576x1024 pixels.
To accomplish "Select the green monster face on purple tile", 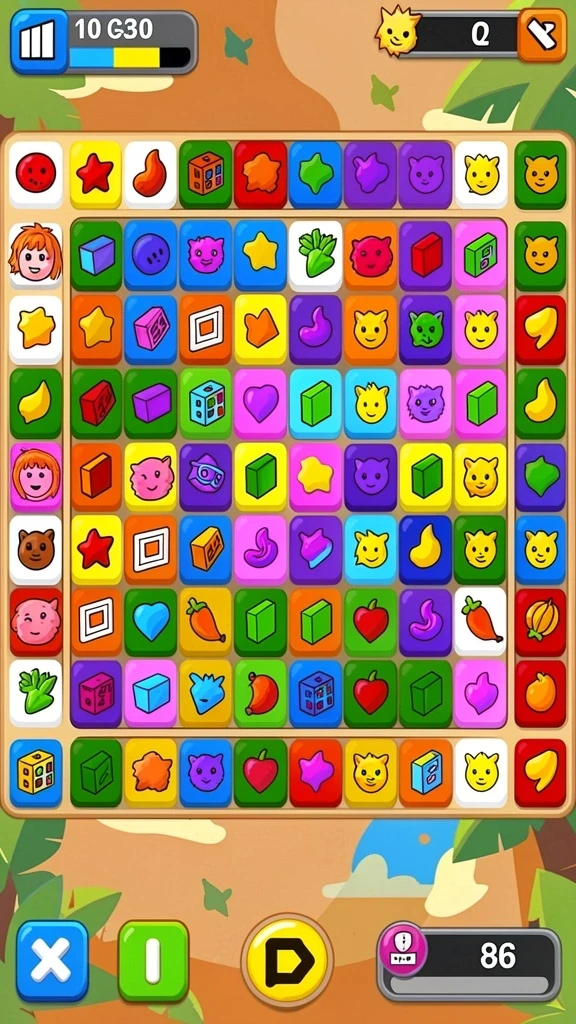I will point(426,329).
